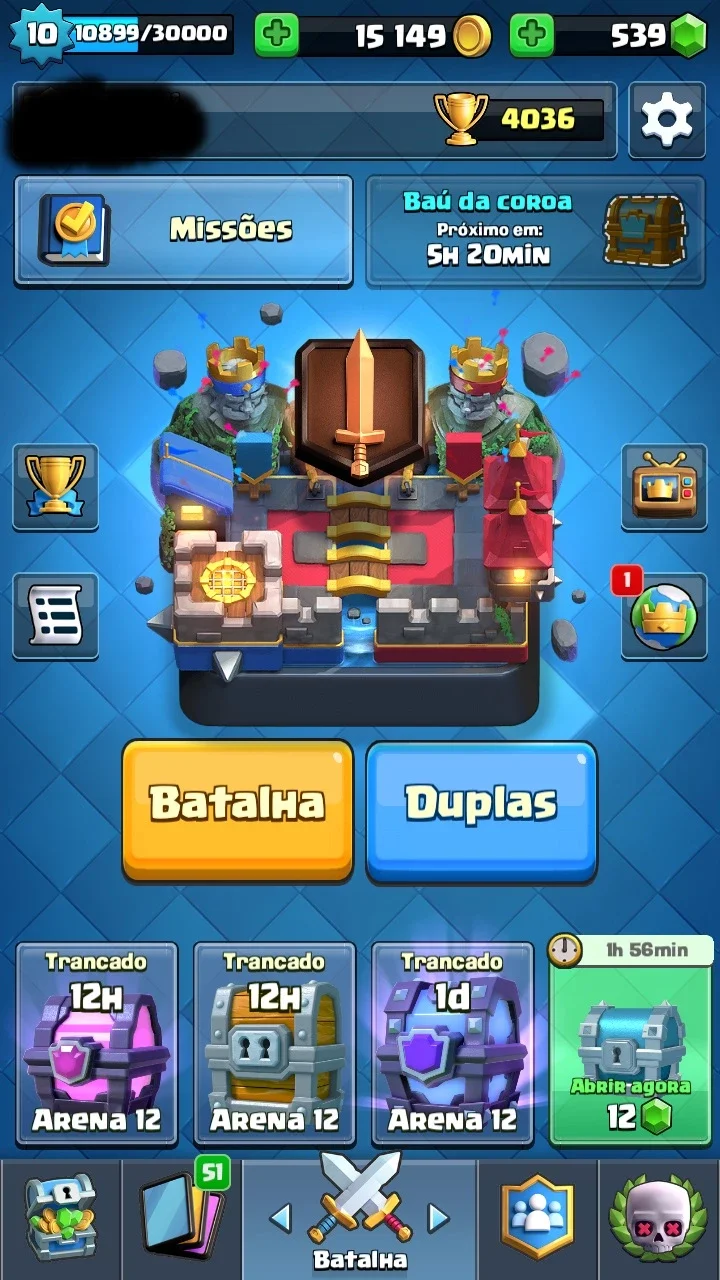Start a match with Batalha

coord(238,811)
